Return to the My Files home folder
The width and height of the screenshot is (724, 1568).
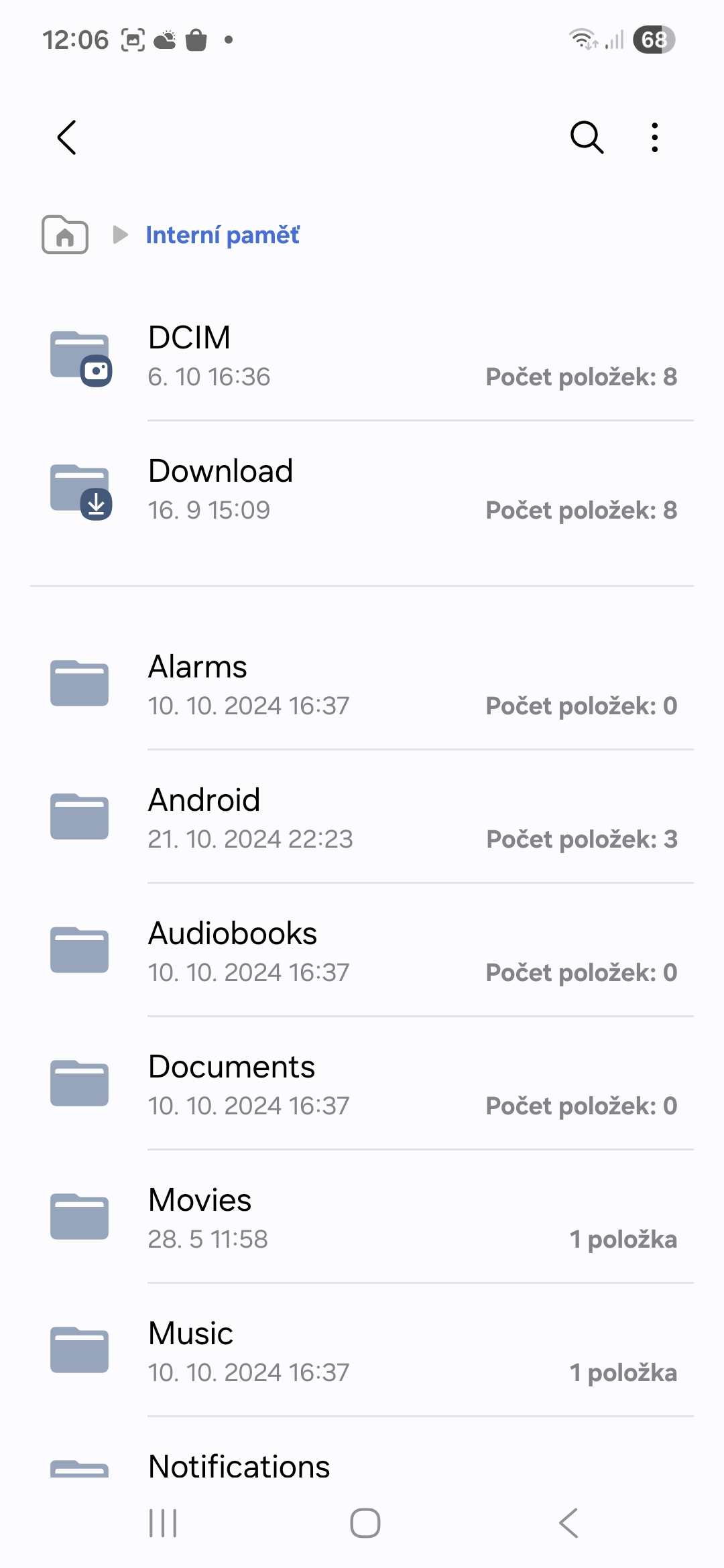[x=65, y=235]
